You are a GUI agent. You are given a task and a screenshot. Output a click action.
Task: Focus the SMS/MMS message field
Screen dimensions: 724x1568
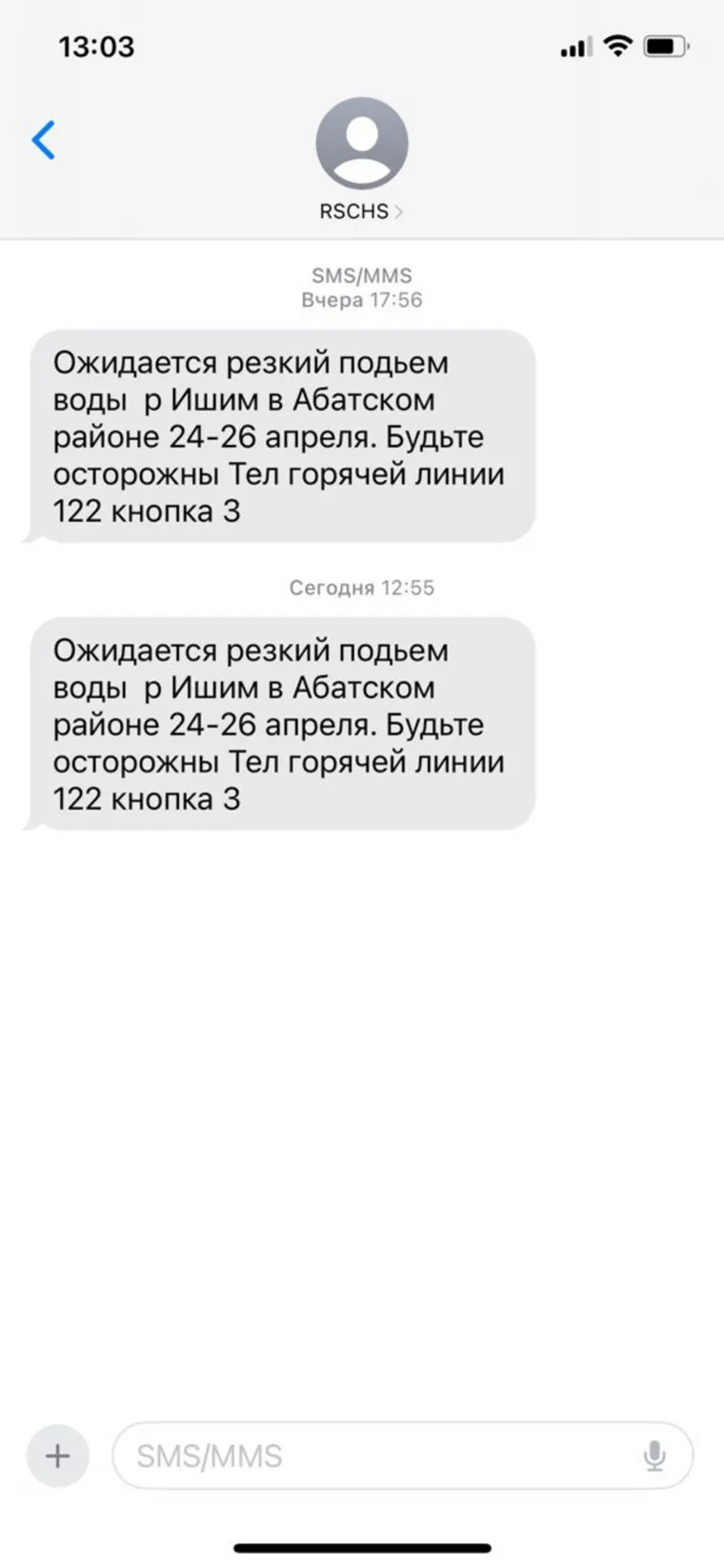click(381, 1456)
